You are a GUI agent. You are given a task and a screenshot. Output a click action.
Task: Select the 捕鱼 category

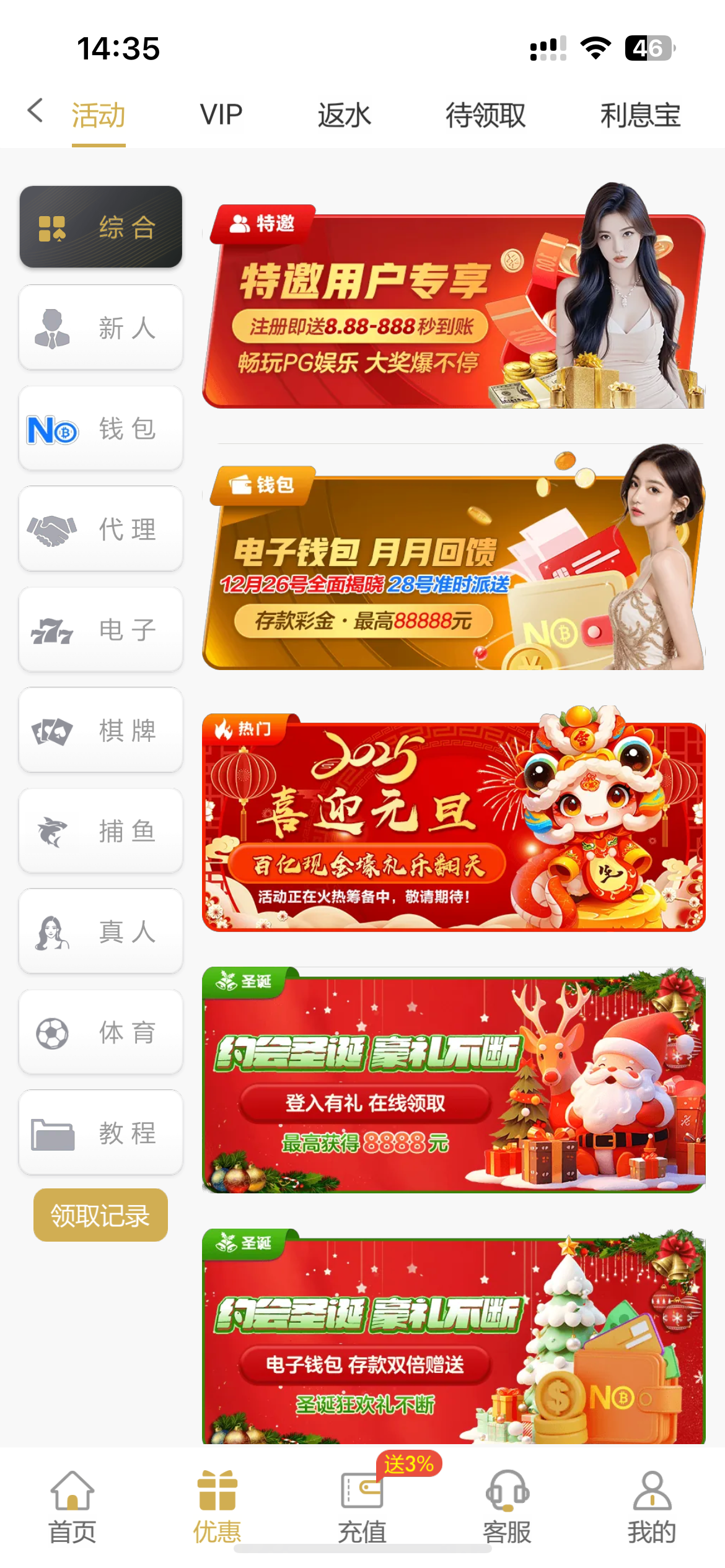101,831
